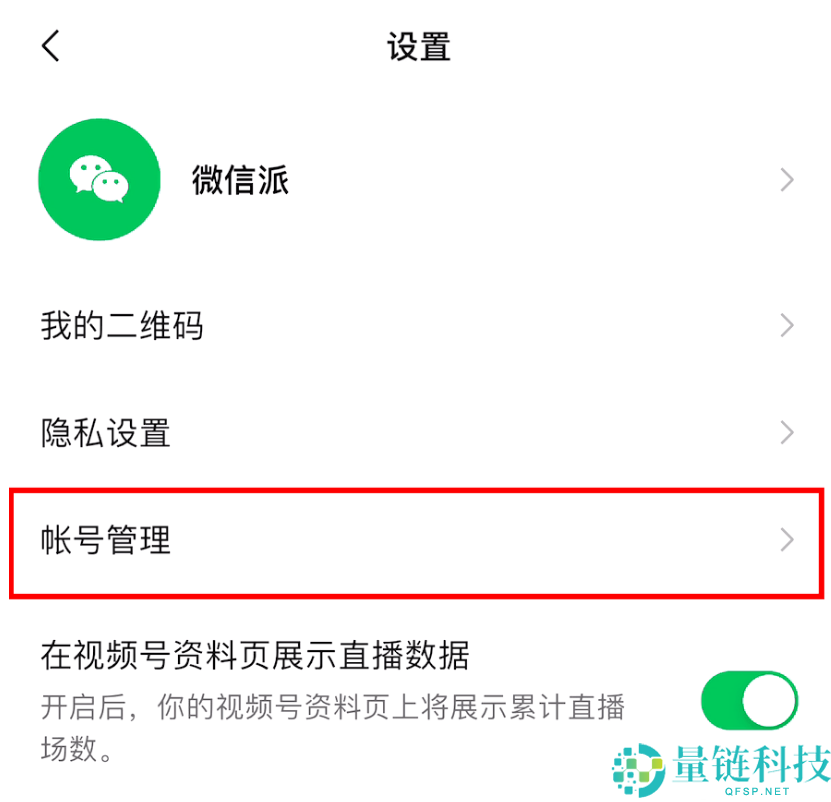
Task: Open 帐号管理
Action: coord(415,541)
